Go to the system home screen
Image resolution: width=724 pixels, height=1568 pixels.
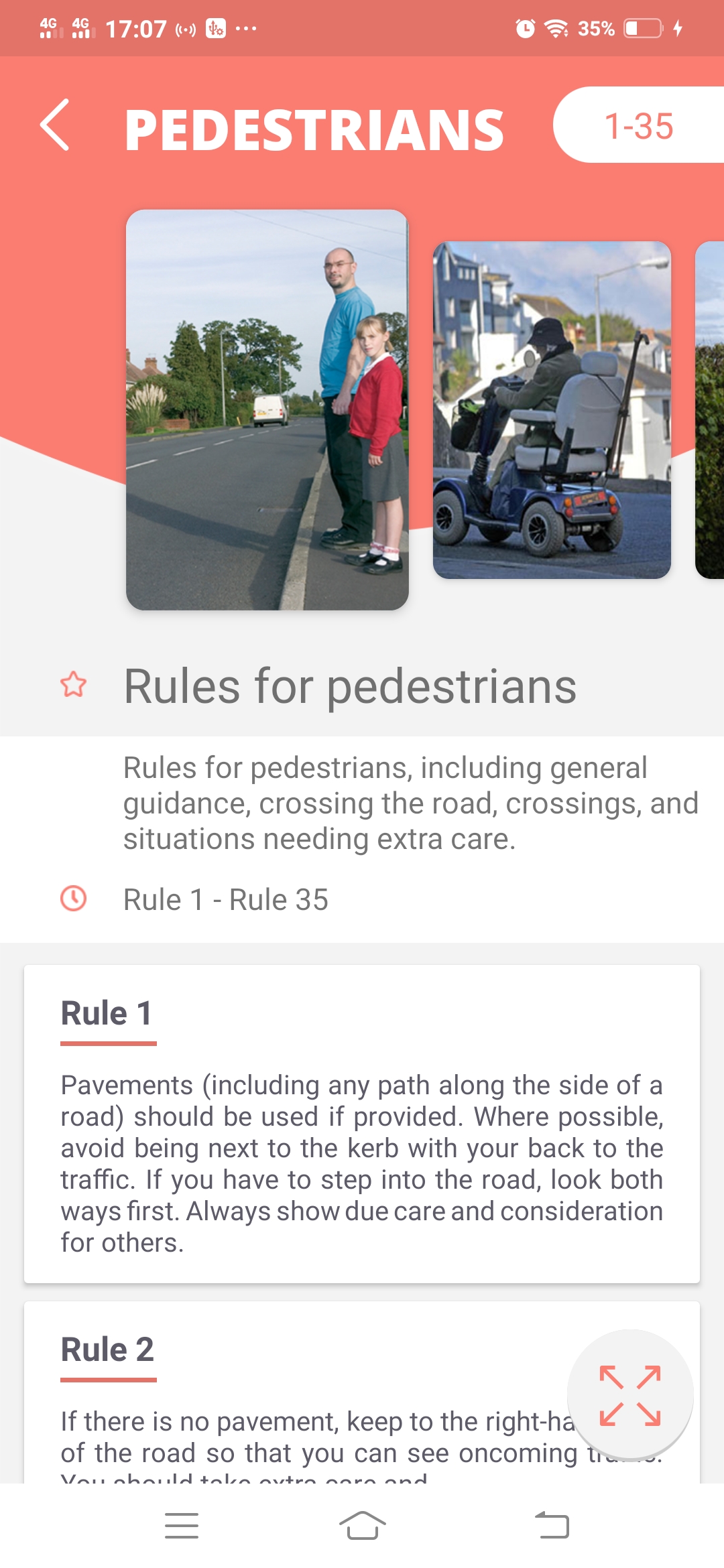pyautogui.click(x=362, y=1526)
